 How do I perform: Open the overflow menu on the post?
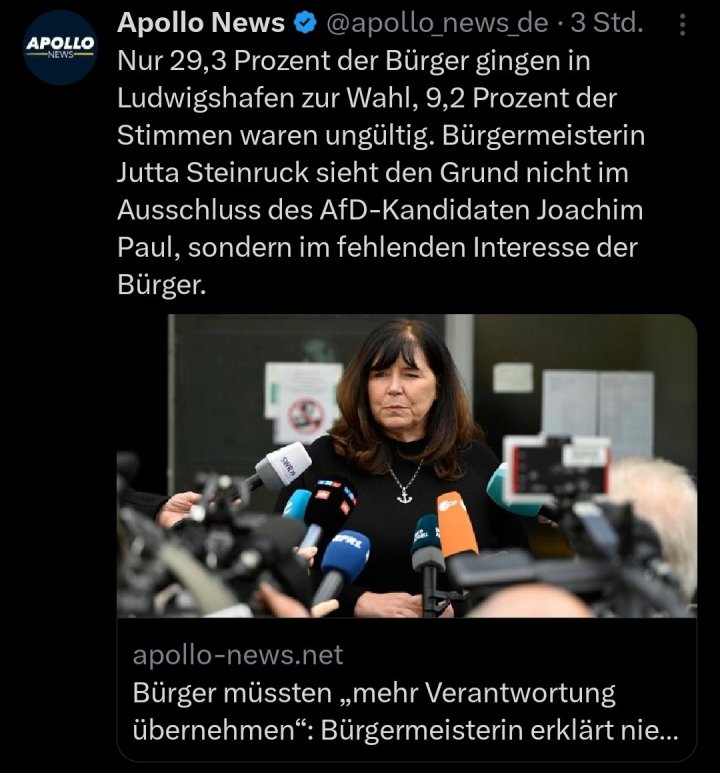point(681,23)
